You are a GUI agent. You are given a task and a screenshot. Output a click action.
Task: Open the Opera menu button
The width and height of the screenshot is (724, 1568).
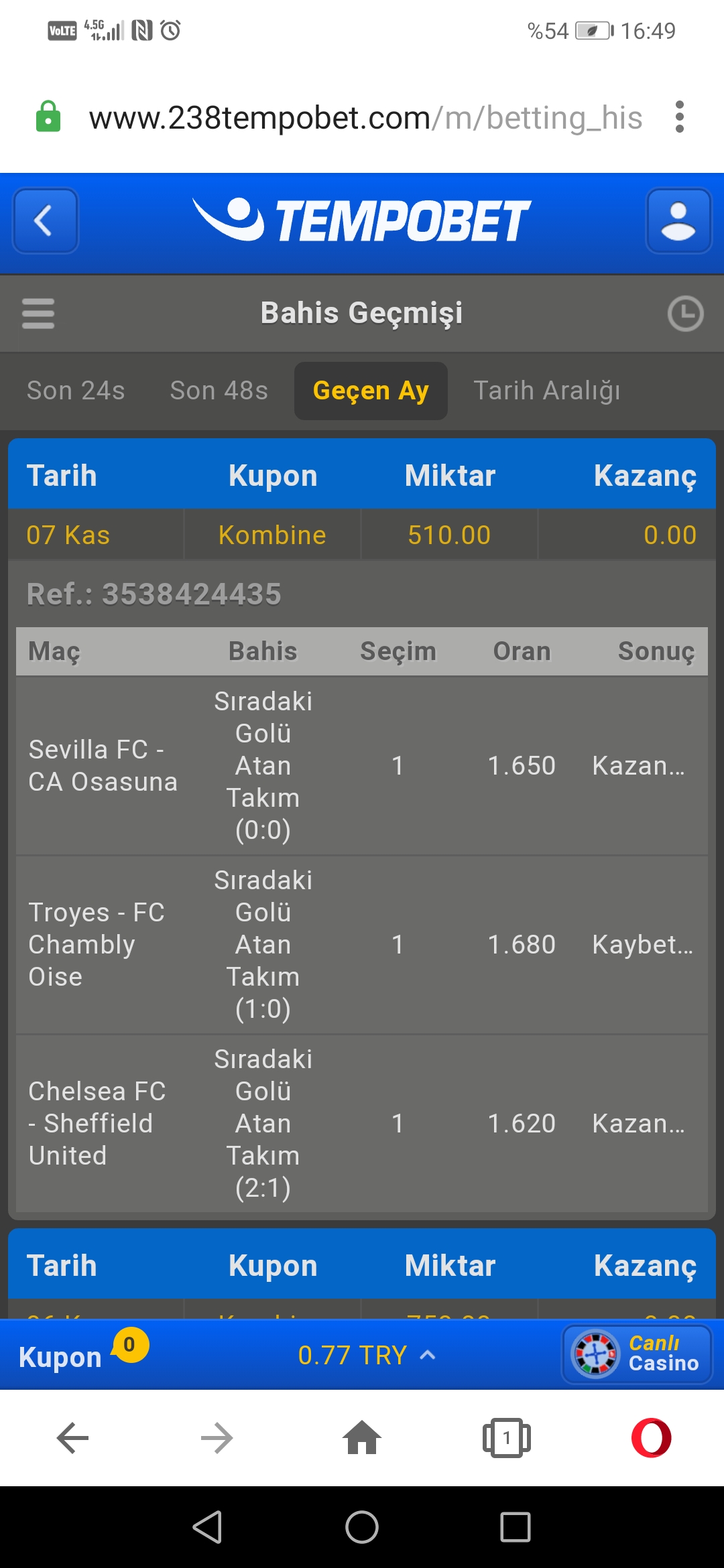click(x=651, y=1438)
